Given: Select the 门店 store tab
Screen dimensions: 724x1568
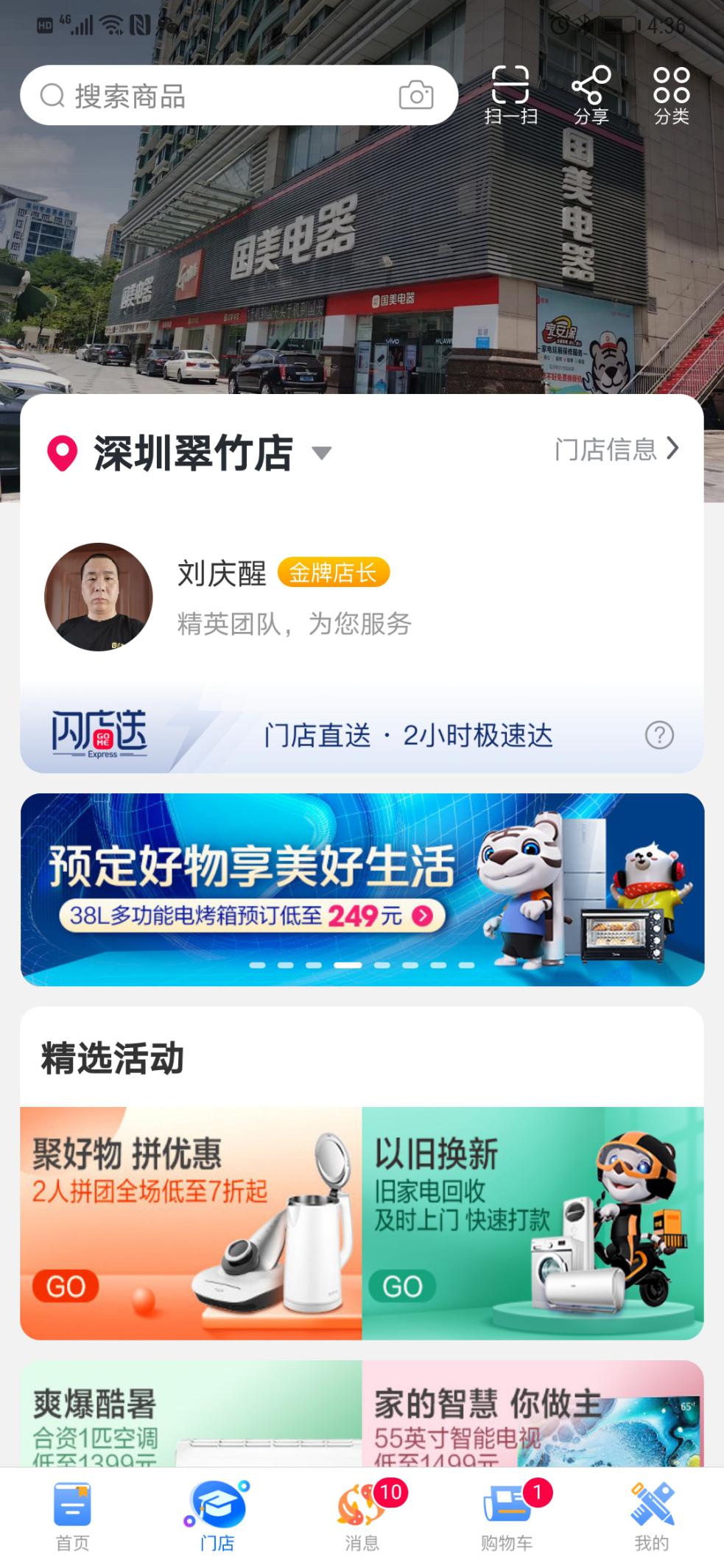Looking at the screenshot, I should point(217,1517).
